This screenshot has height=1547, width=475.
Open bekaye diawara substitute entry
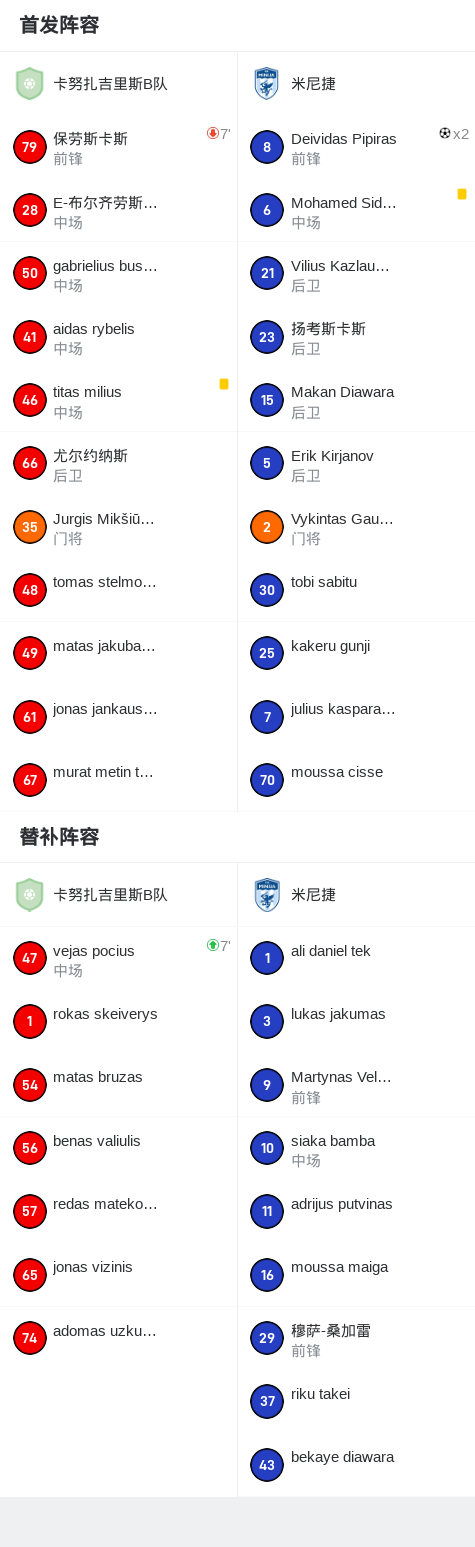point(356,1465)
